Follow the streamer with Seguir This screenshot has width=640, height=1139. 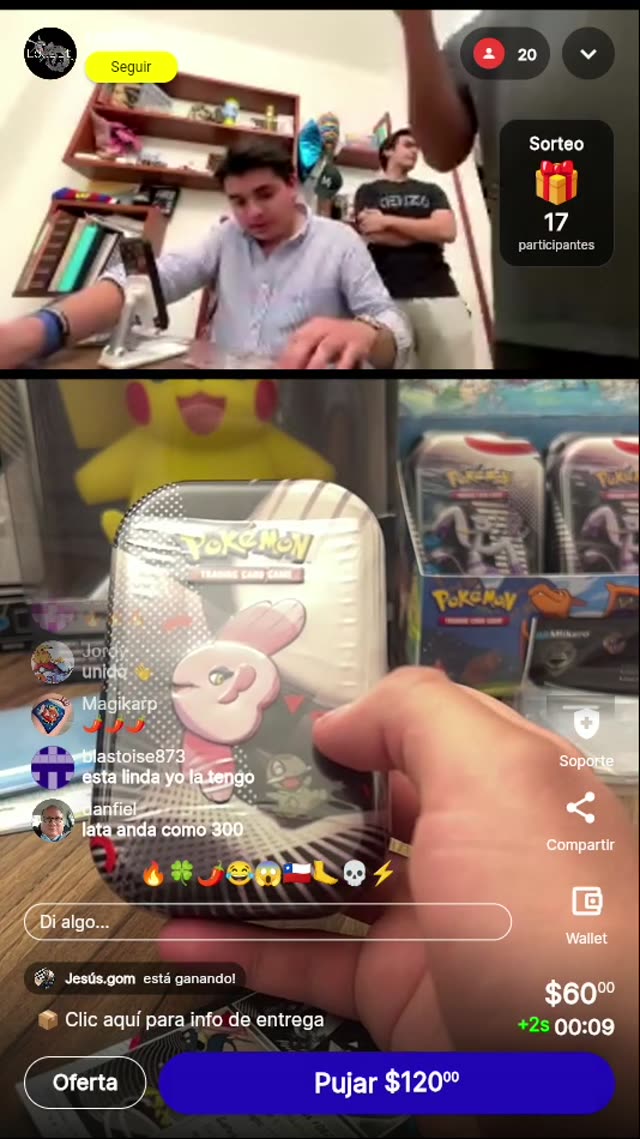pos(131,67)
